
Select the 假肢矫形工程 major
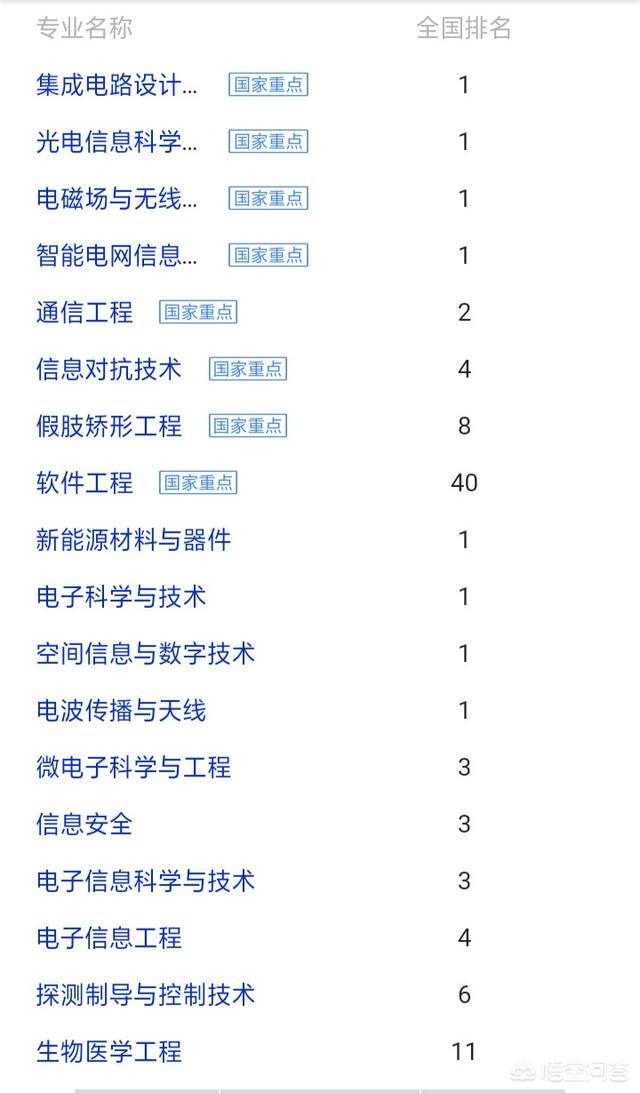click(x=109, y=426)
